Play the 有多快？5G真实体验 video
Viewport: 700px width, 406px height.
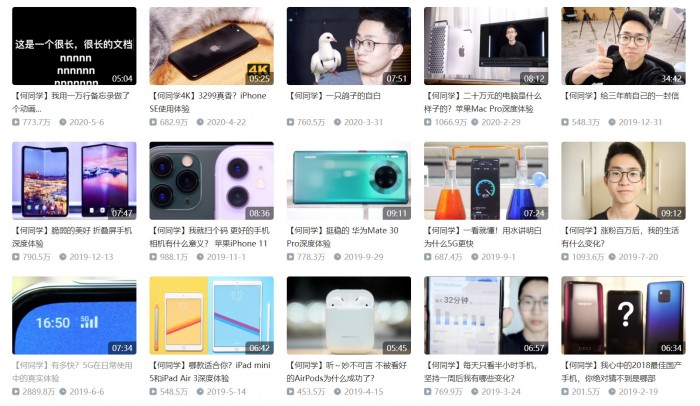pos(74,315)
